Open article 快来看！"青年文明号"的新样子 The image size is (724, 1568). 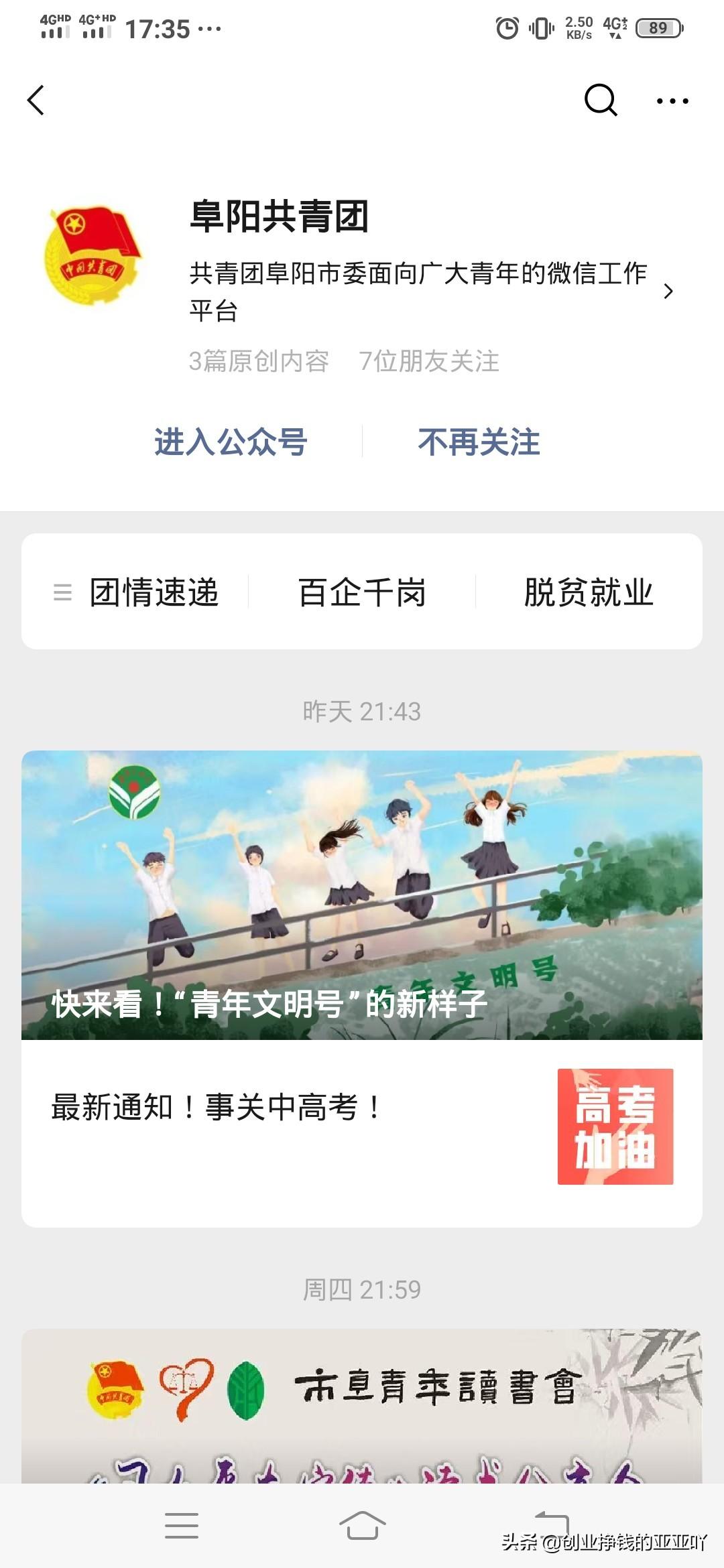[x=362, y=895]
